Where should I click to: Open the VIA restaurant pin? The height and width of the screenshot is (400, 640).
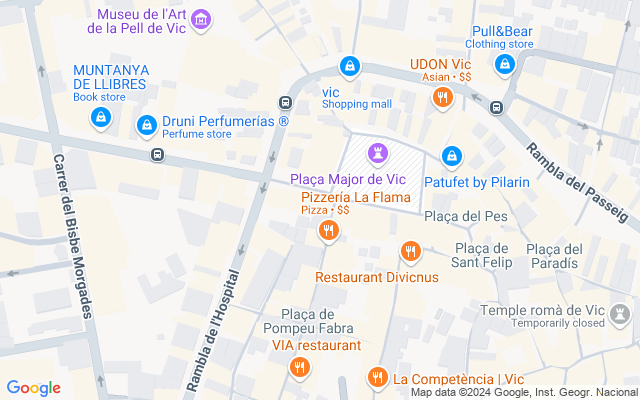[x=299, y=368]
